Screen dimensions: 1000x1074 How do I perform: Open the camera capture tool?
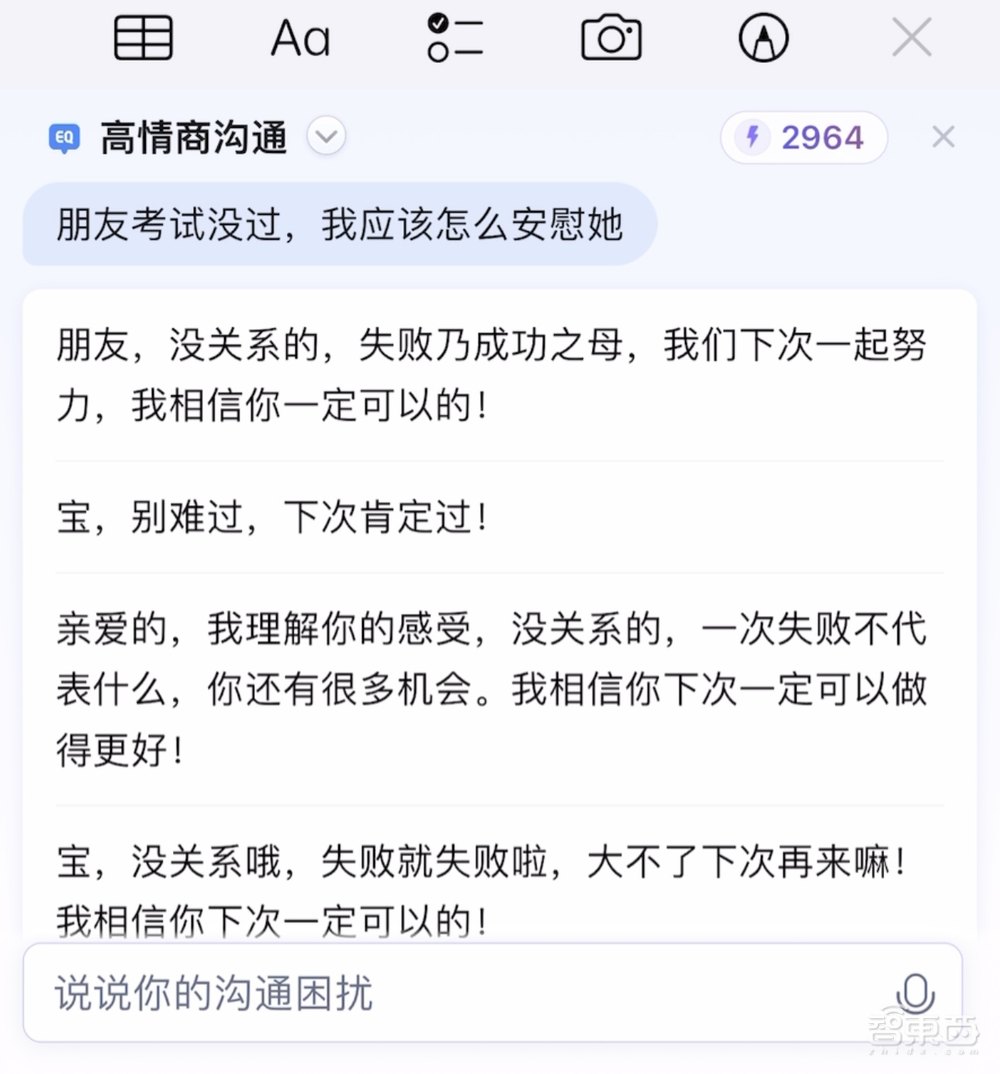tap(610, 37)
